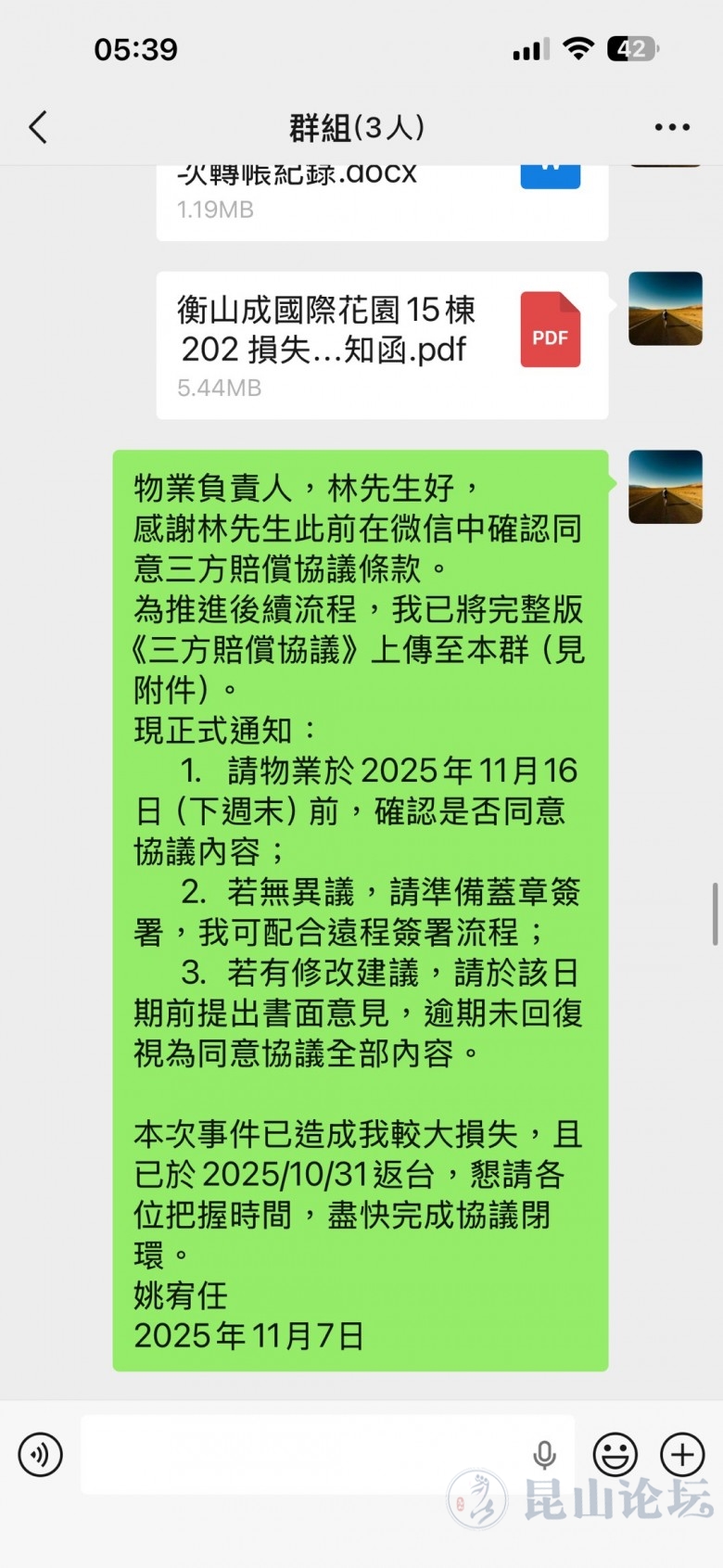Image resolution: width=723 pixels, height=1568 pixels.
Task: Start voice dictation with the microphone
Action: 545,1454
